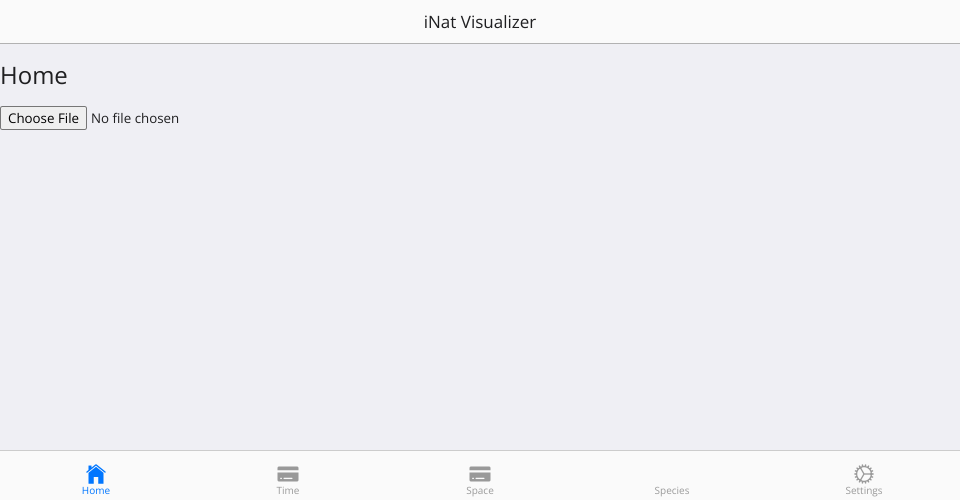This screenshot has width=960, height=500.
Task: Go to the Settings tab
Action: click(x=864, y=478)
